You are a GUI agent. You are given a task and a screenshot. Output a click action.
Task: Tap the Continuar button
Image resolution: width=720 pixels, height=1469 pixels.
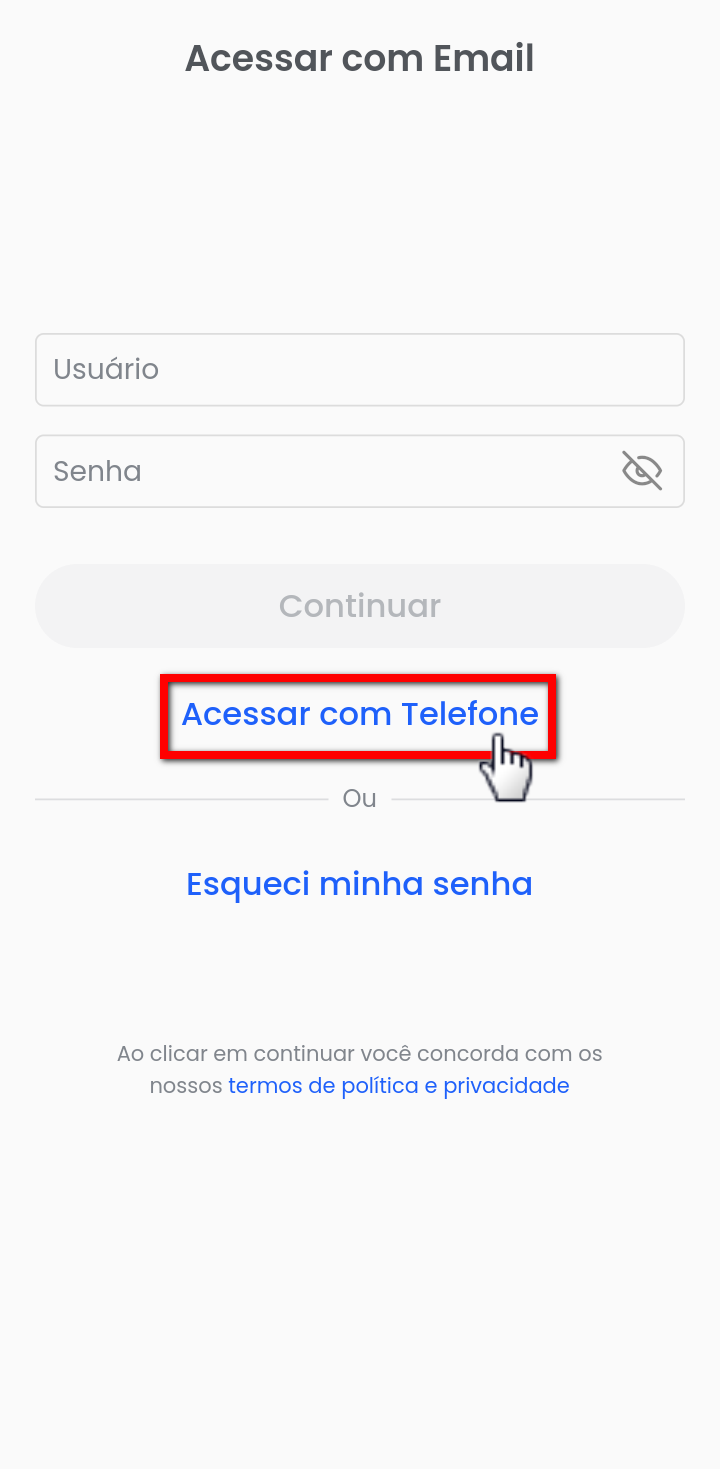pos(360,606)
